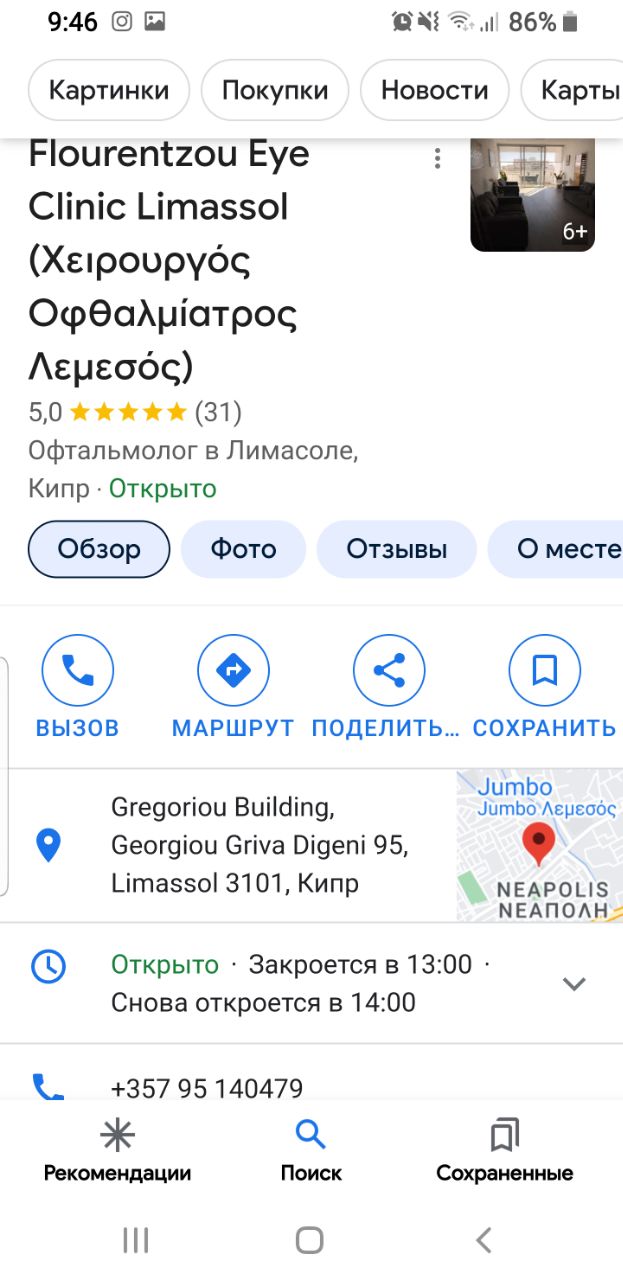Call the clinic with the Вызов button

click(77, 688)
